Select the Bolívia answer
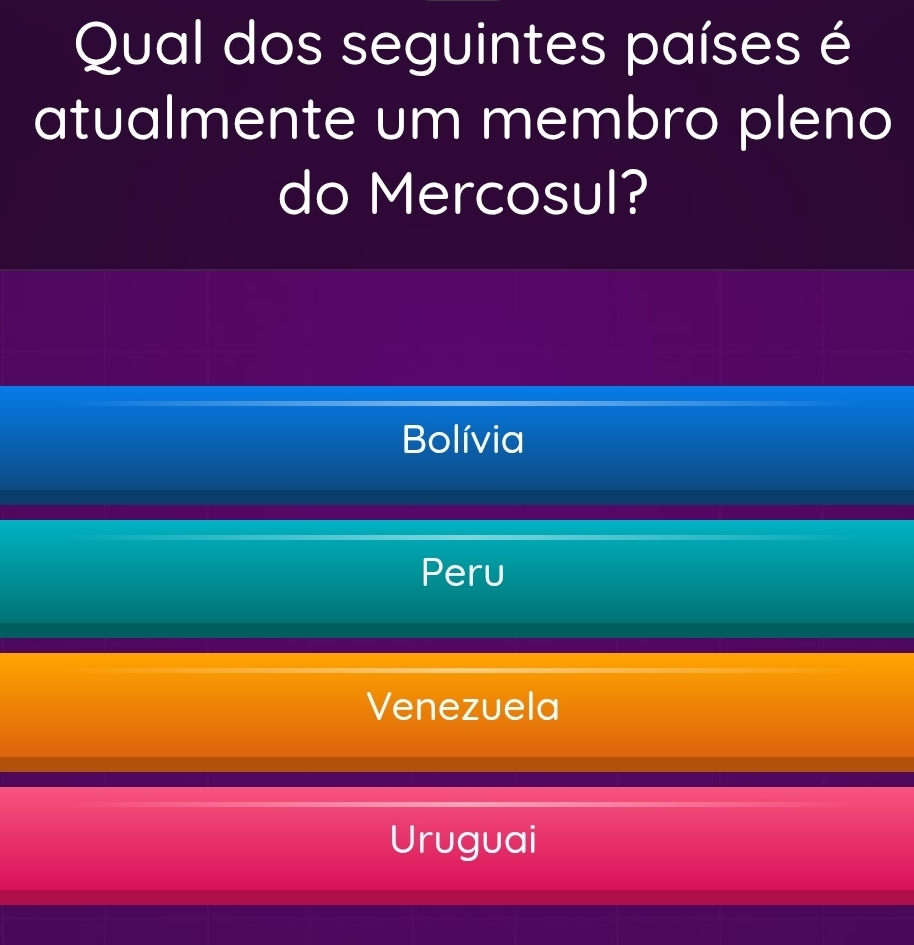Screen dimensions: 914x945 pyautogui.click(x=462, y=440)
